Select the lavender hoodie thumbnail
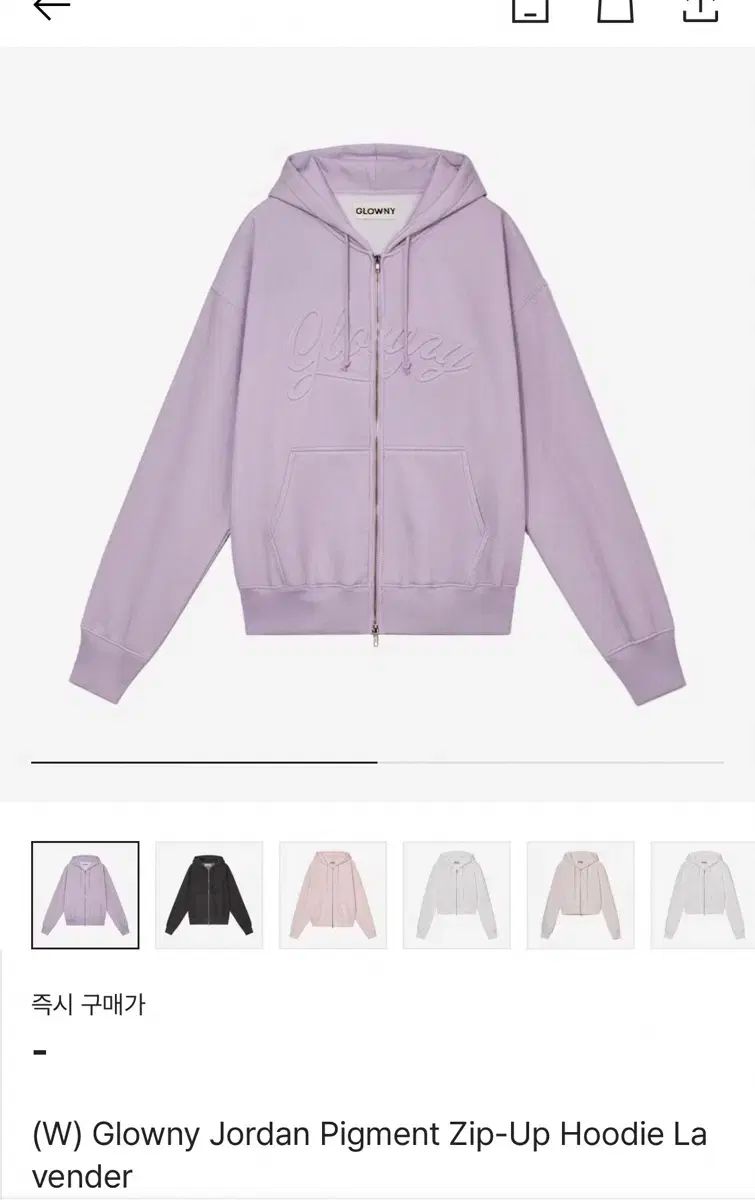 (x=85, y=894)
